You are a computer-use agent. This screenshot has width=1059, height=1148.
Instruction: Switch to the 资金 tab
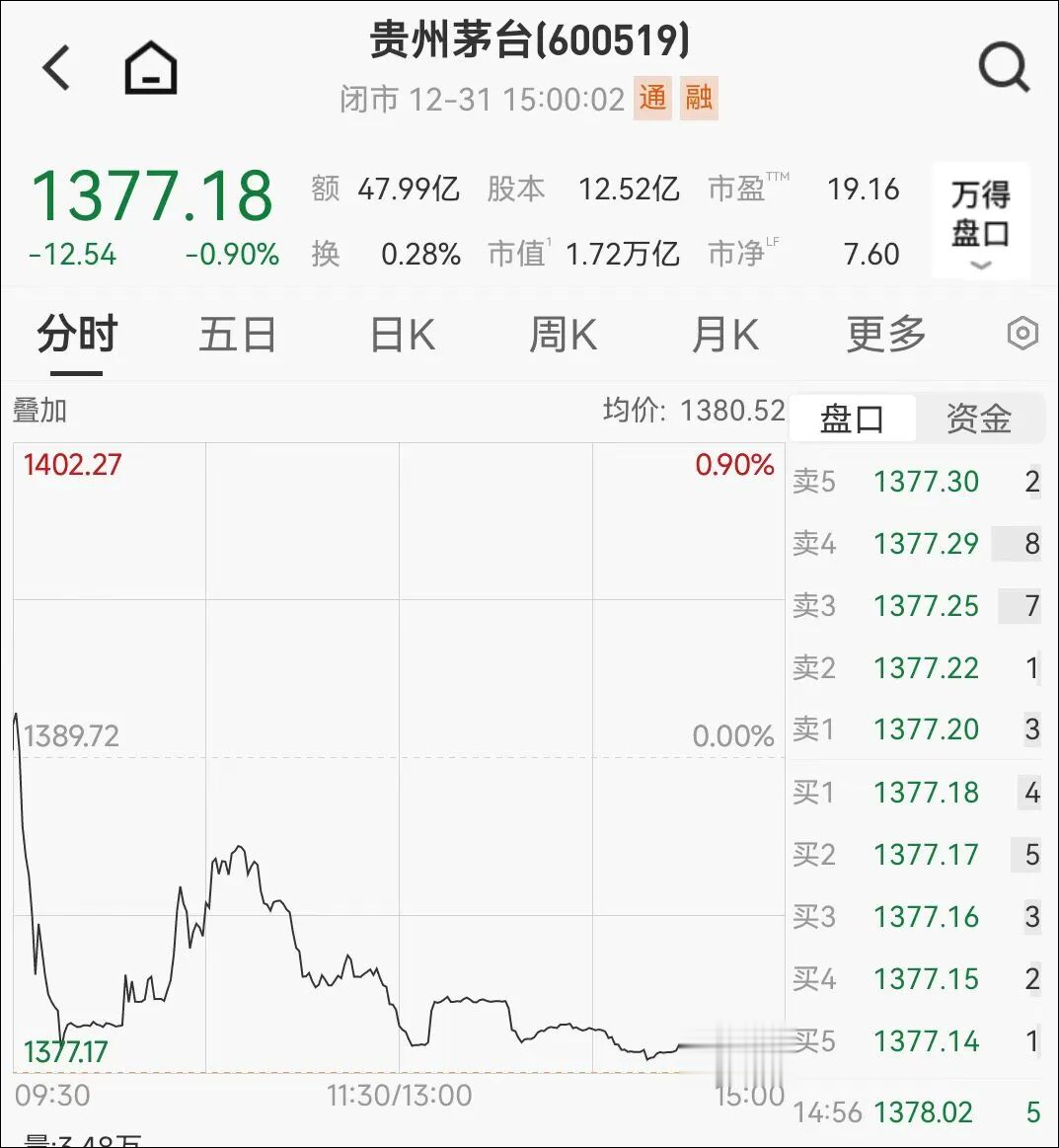pos(978,419)
